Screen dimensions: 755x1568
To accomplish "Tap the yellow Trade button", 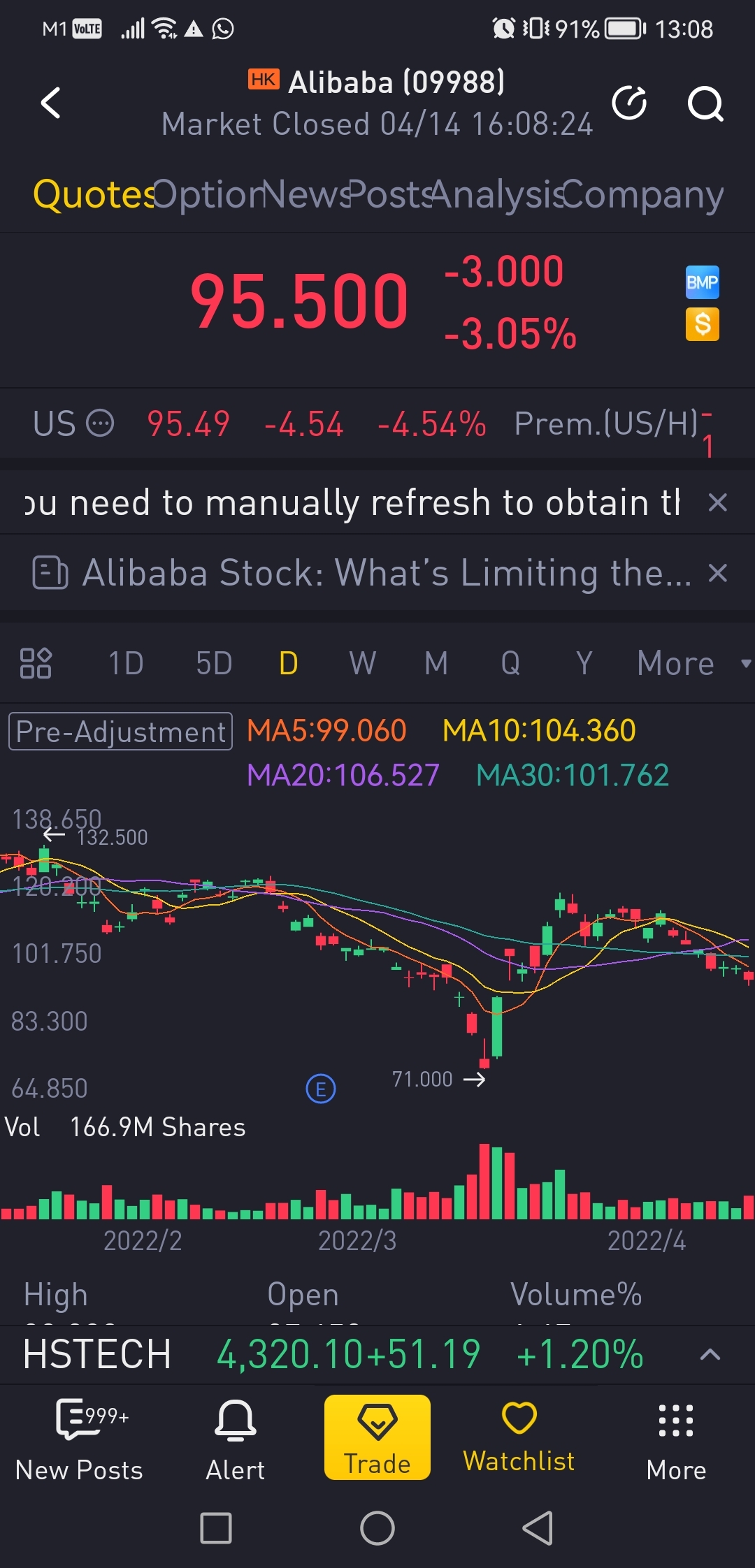I will coord(377,1437).
